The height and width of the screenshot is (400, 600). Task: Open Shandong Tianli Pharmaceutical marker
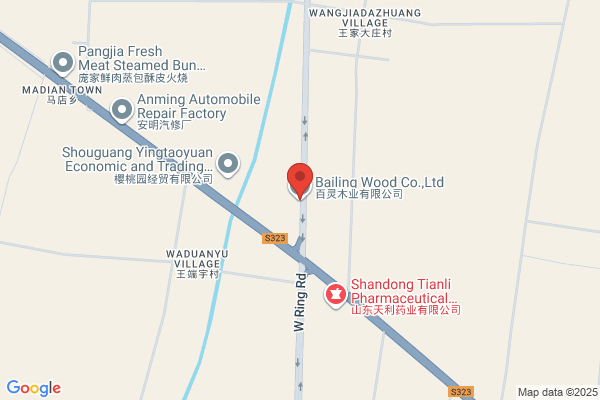pyautogui.click(x=335, y=294)
